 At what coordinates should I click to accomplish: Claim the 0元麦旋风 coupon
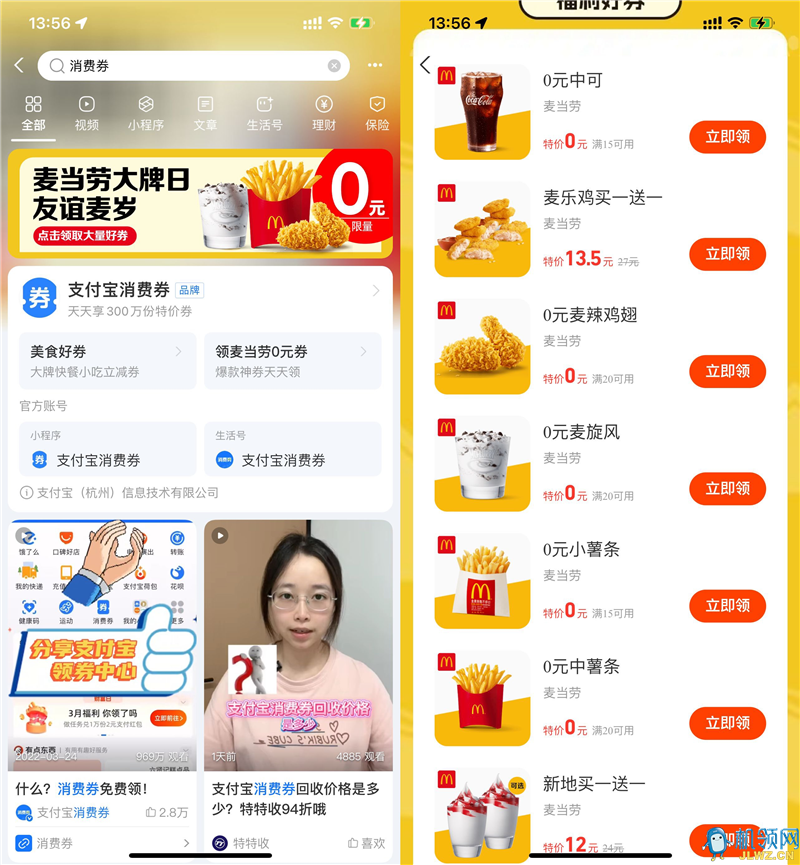click(727, 488)
